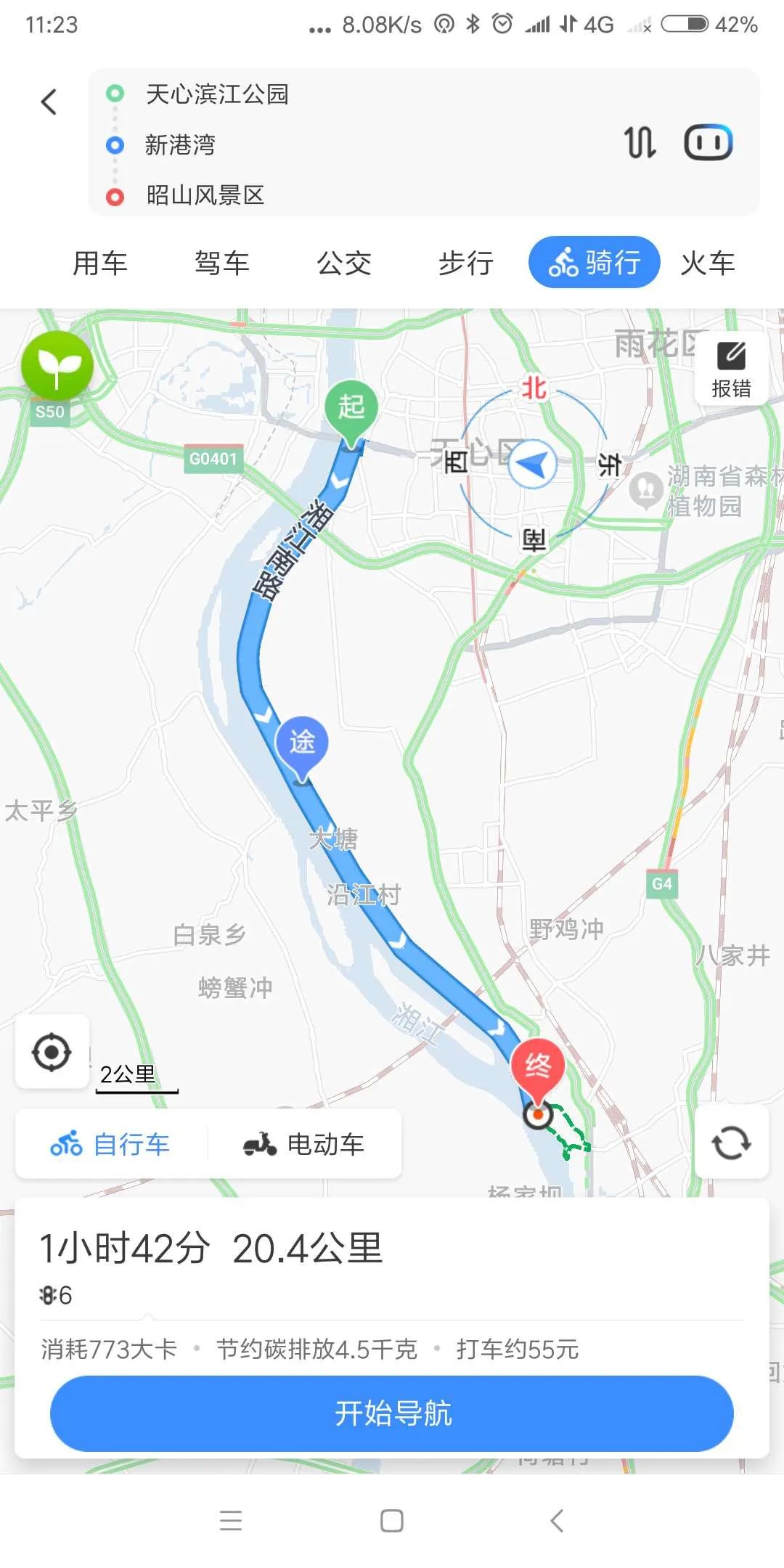Start navigation with 开始导航
784x1568 pixels.
392,1413
